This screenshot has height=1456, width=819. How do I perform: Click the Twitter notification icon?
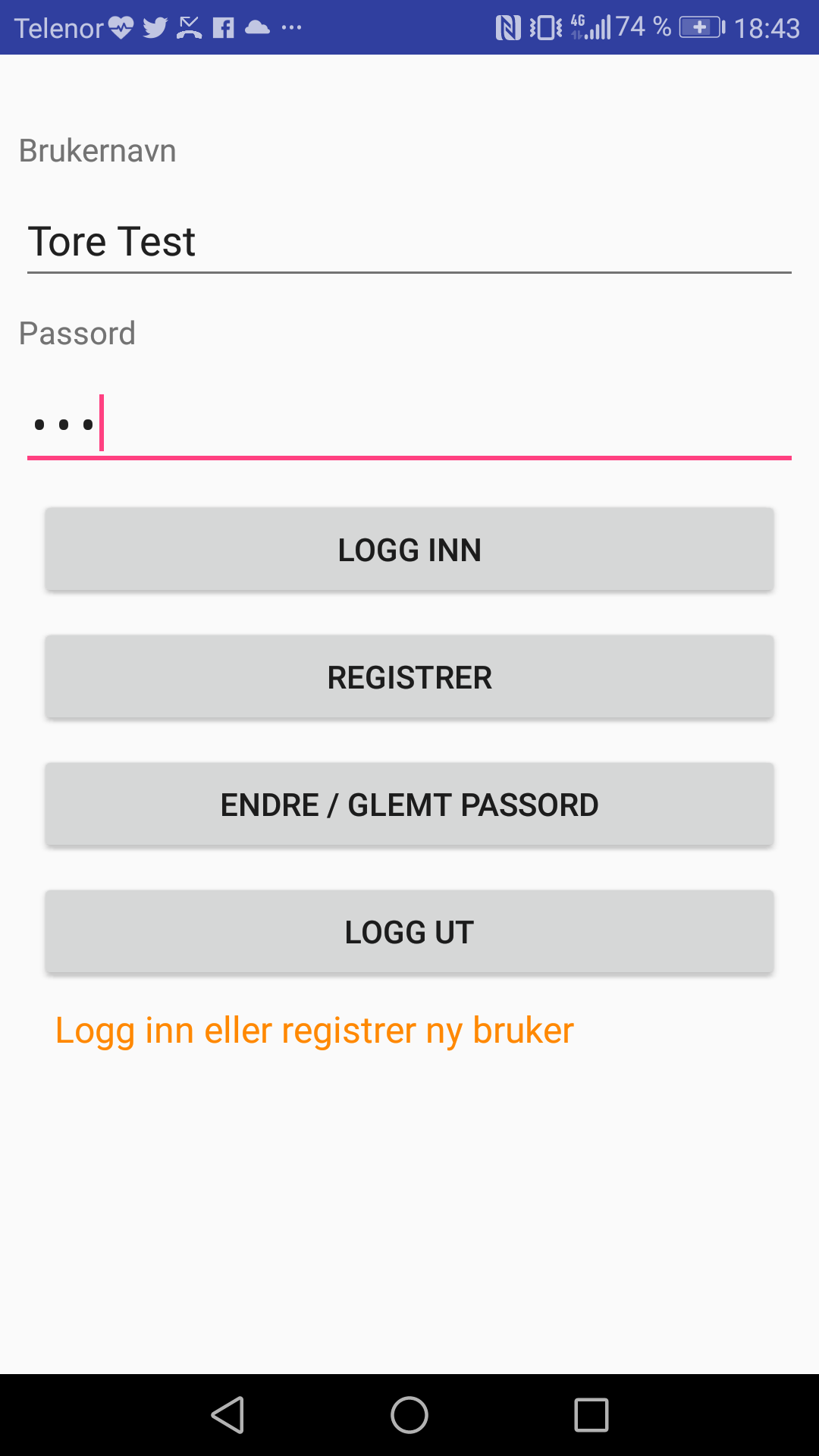pos(154,27)
